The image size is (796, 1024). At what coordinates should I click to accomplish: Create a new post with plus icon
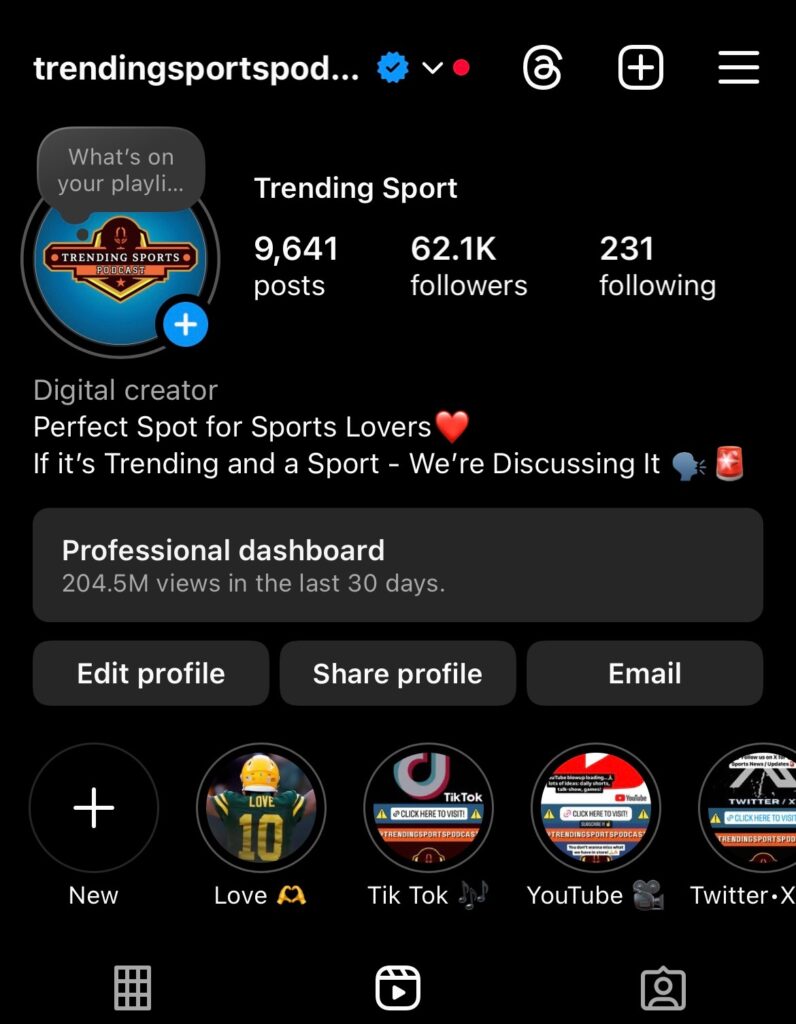[x=641, y=69]
